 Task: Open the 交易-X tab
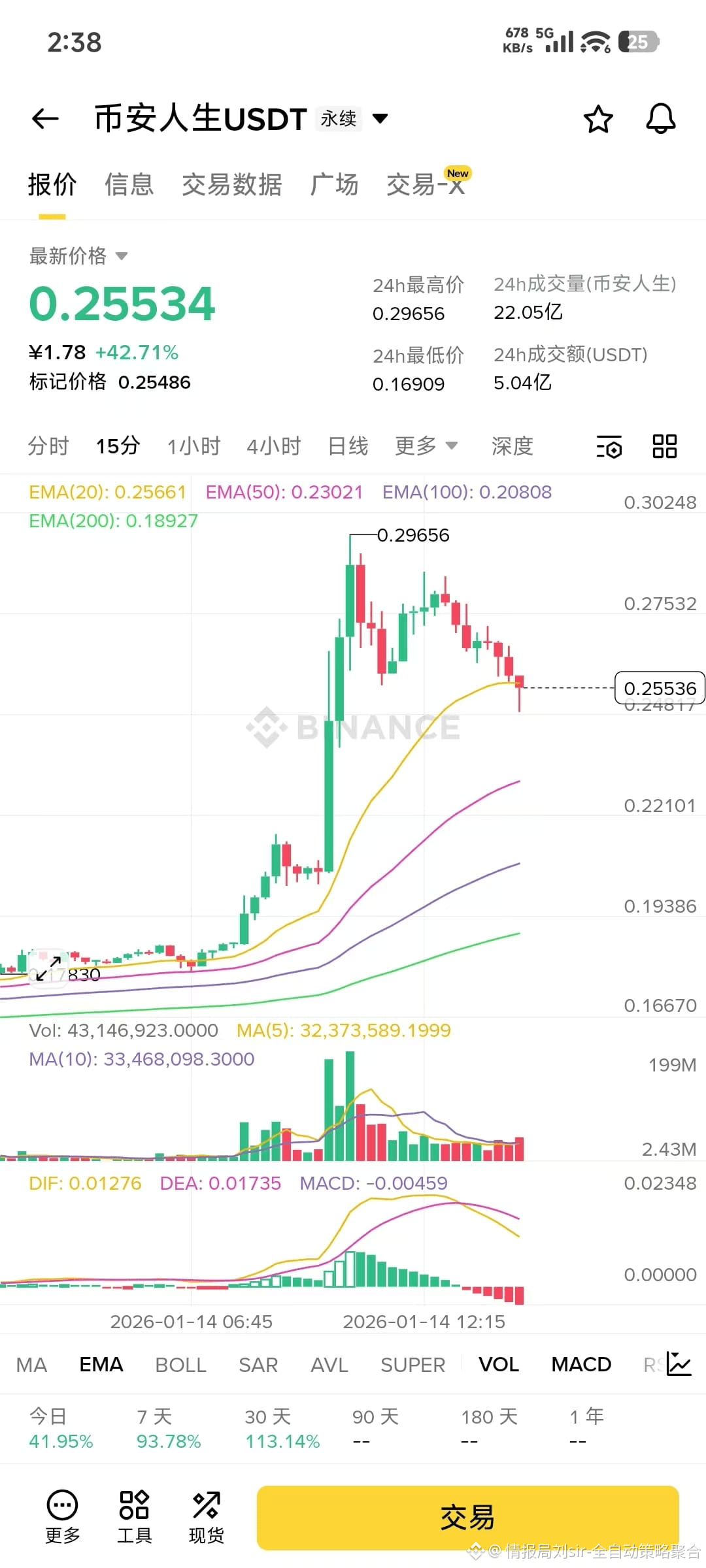[425, 185]
